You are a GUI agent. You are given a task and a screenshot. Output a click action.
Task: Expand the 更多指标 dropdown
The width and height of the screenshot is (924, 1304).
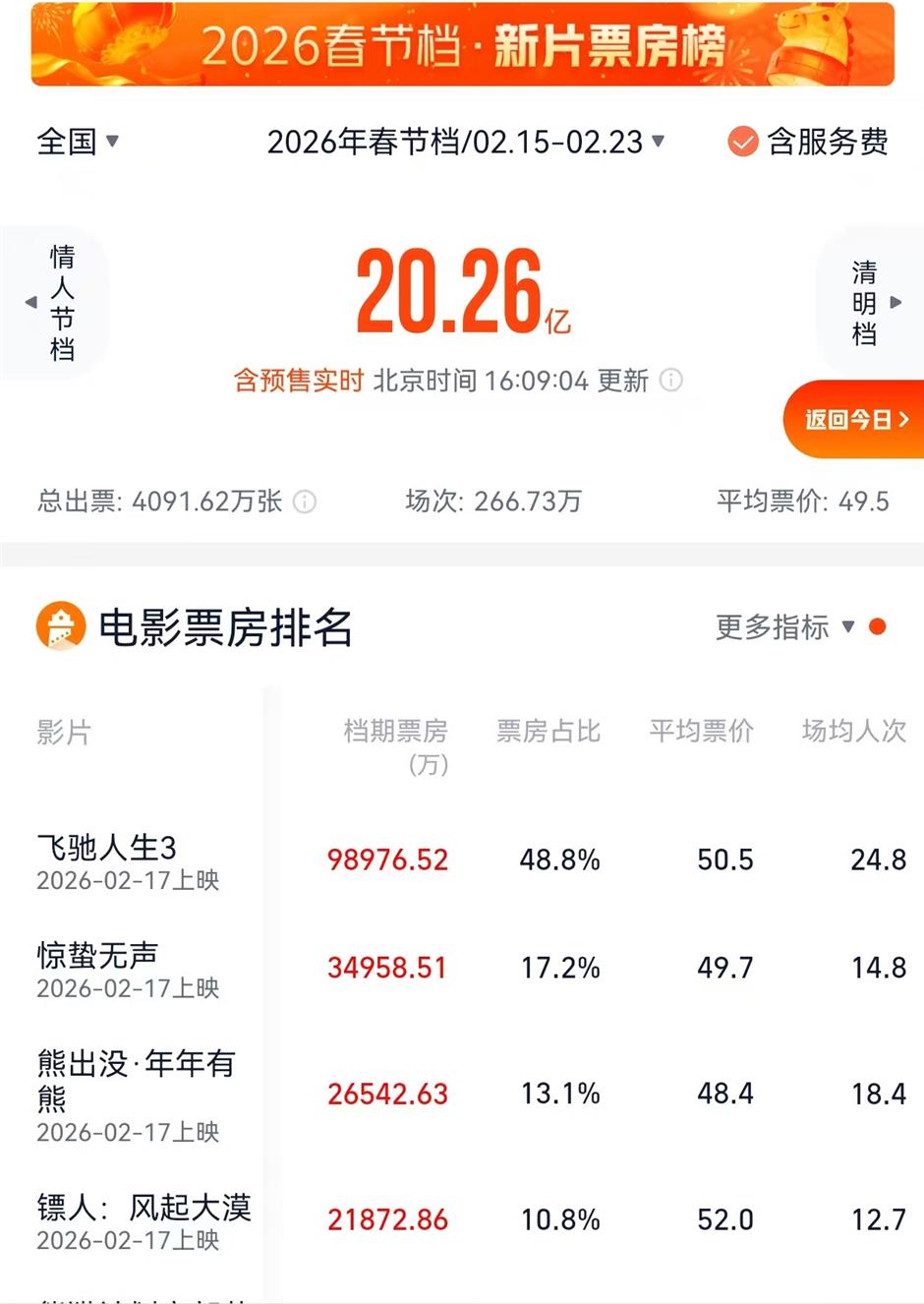click(784, 627)
